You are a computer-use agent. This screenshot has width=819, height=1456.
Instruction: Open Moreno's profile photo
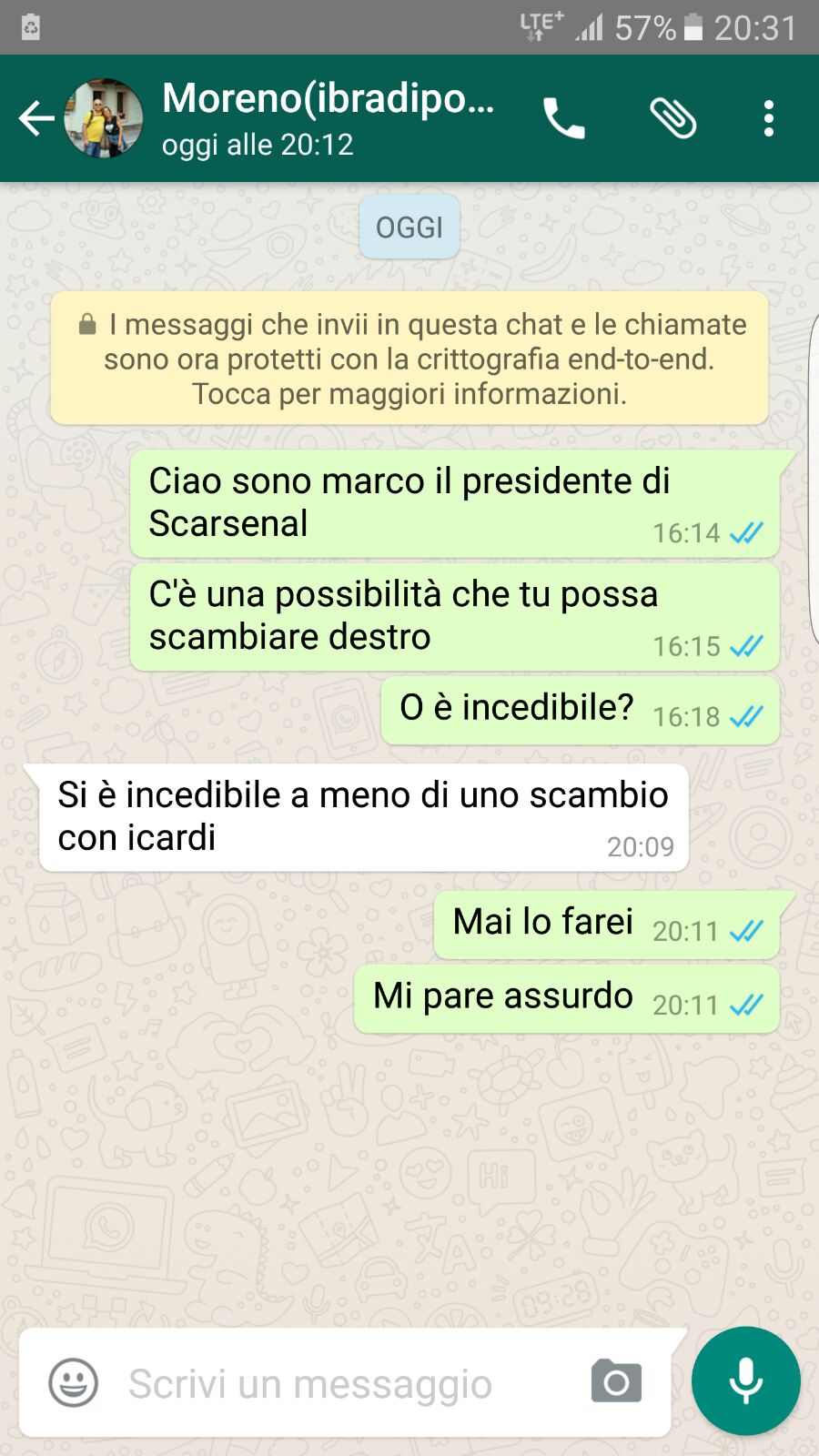tap(104, 118)
